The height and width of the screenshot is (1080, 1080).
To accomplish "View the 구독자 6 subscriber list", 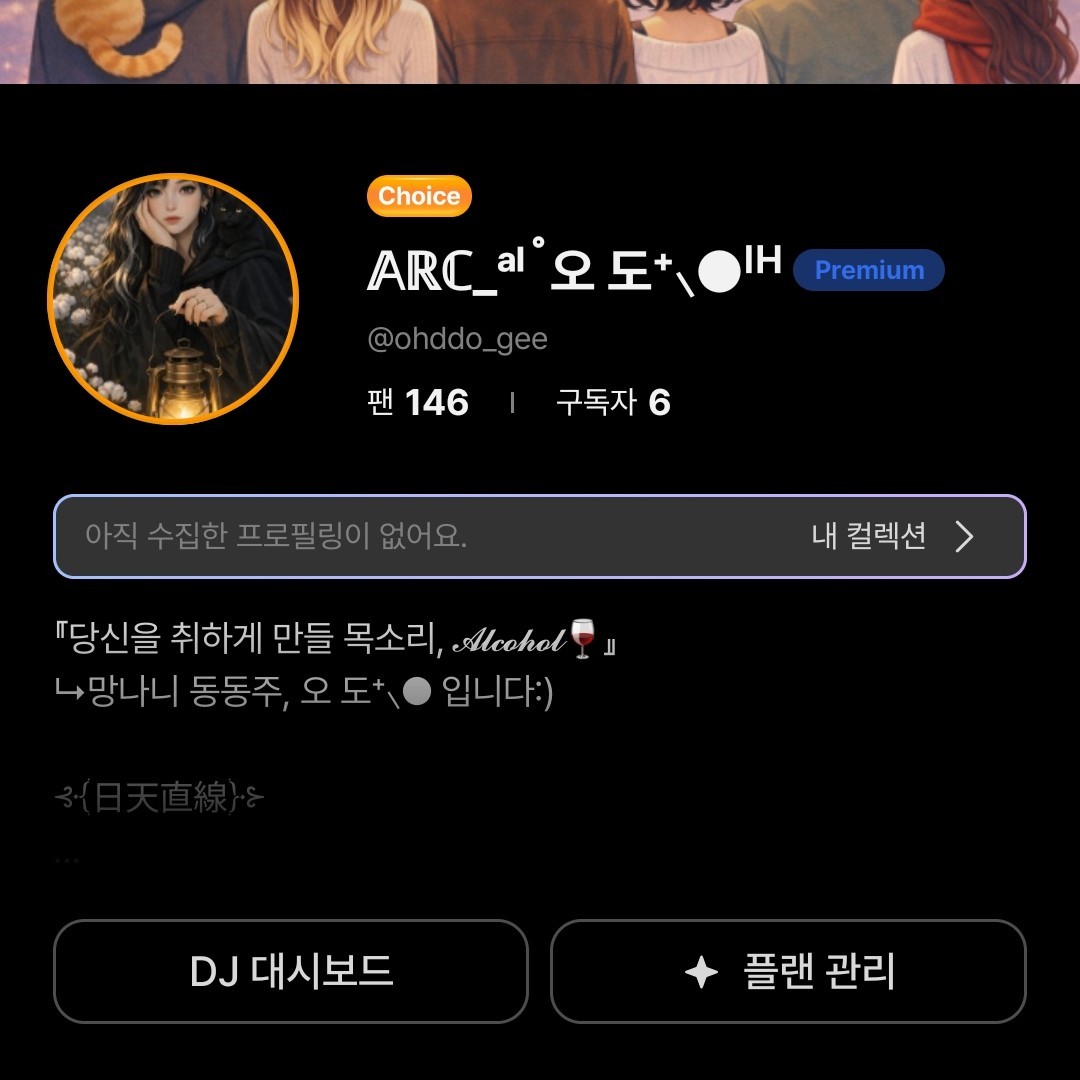I will [612, 403].
